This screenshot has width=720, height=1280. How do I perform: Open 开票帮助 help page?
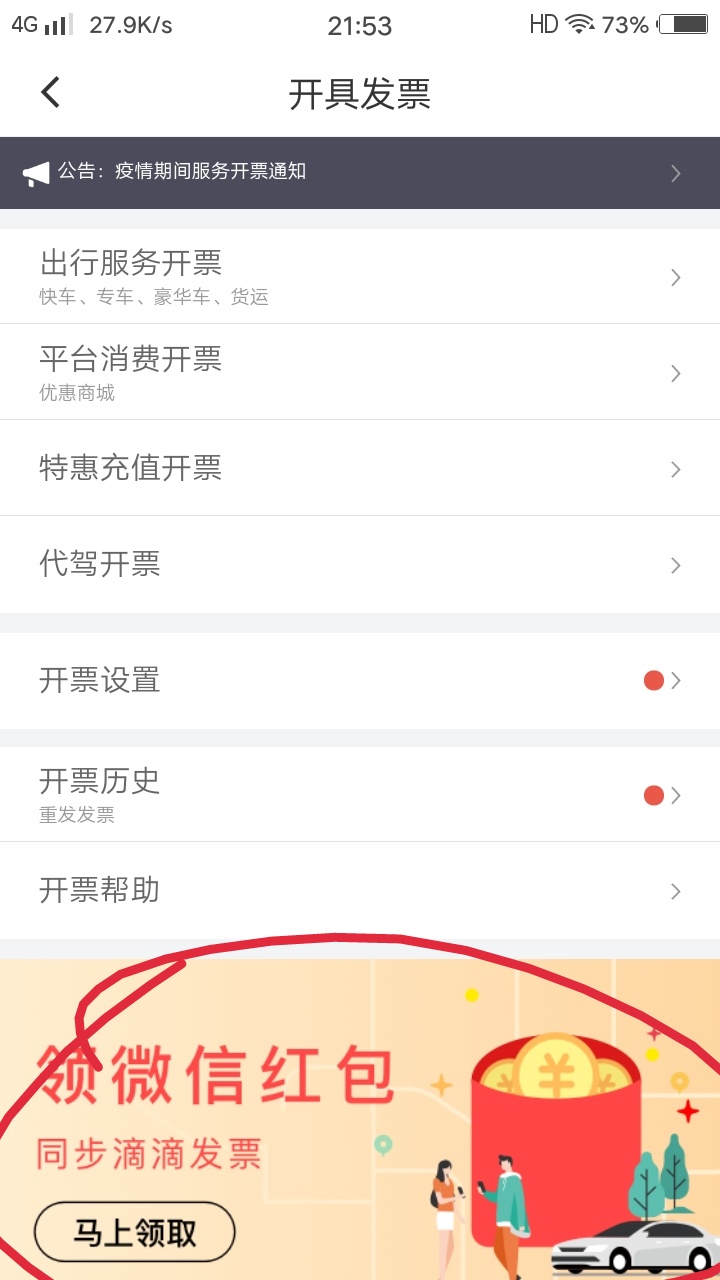[360, 890]
